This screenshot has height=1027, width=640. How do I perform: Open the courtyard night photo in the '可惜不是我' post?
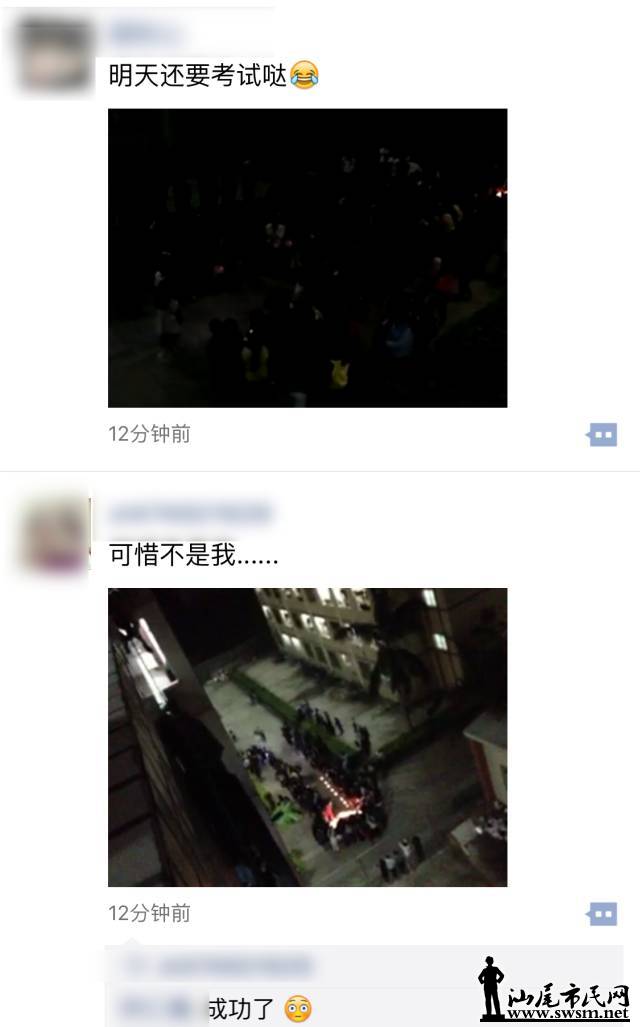(307, 737)
